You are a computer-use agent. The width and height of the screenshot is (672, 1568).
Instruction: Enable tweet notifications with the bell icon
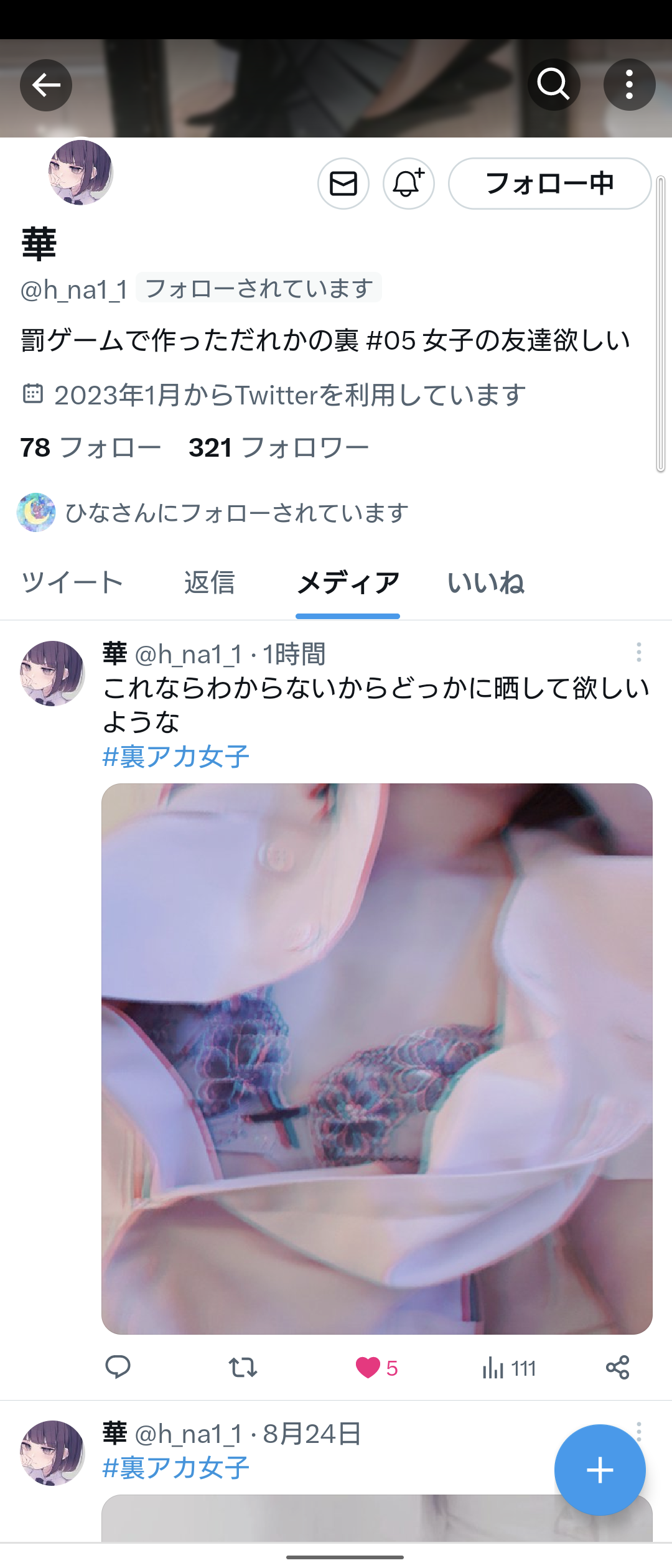pos(408,184)
